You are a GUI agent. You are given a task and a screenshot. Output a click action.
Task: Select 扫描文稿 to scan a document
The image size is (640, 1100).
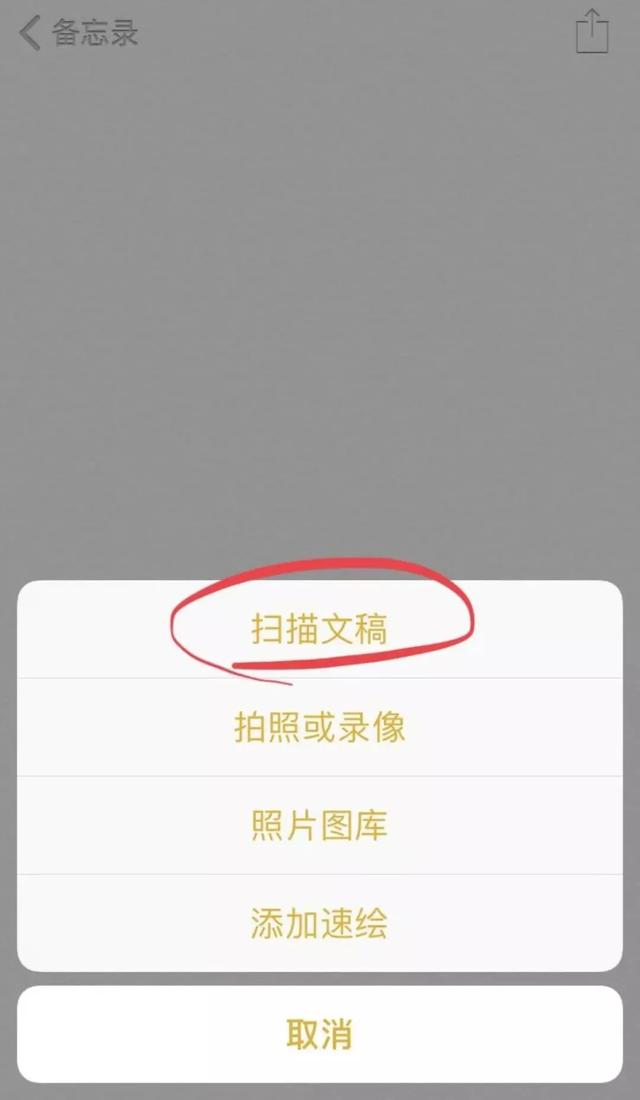point(319,630)
